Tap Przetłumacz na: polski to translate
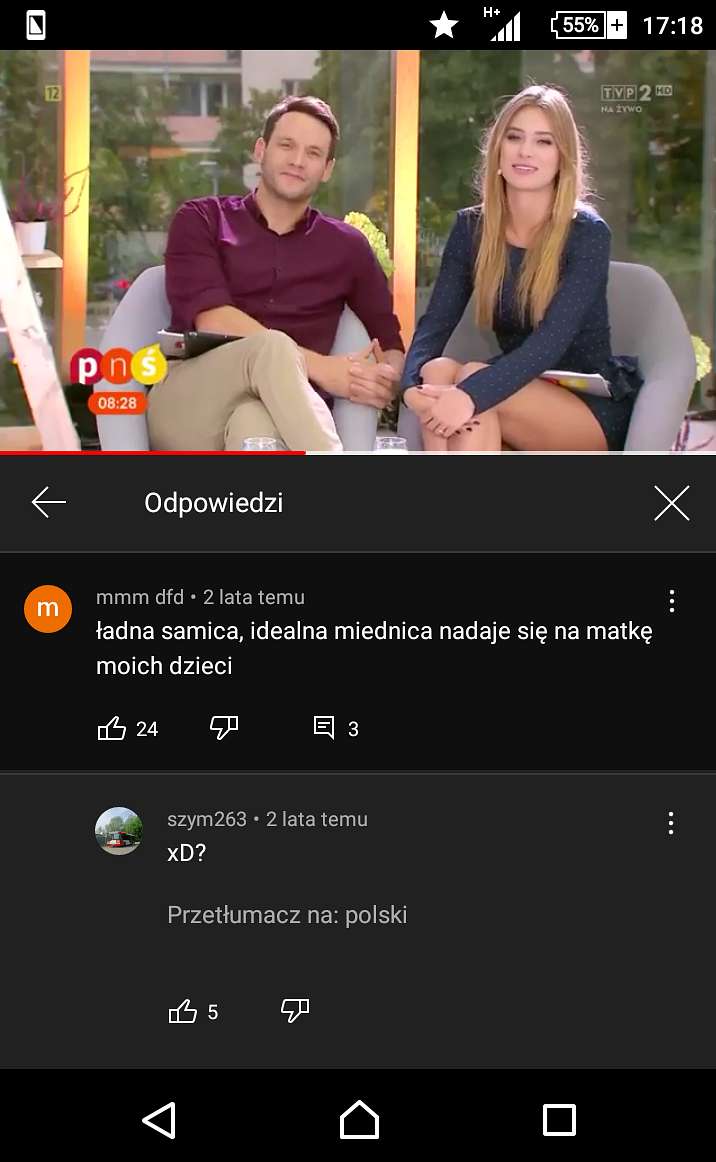 tap(287, 915)
